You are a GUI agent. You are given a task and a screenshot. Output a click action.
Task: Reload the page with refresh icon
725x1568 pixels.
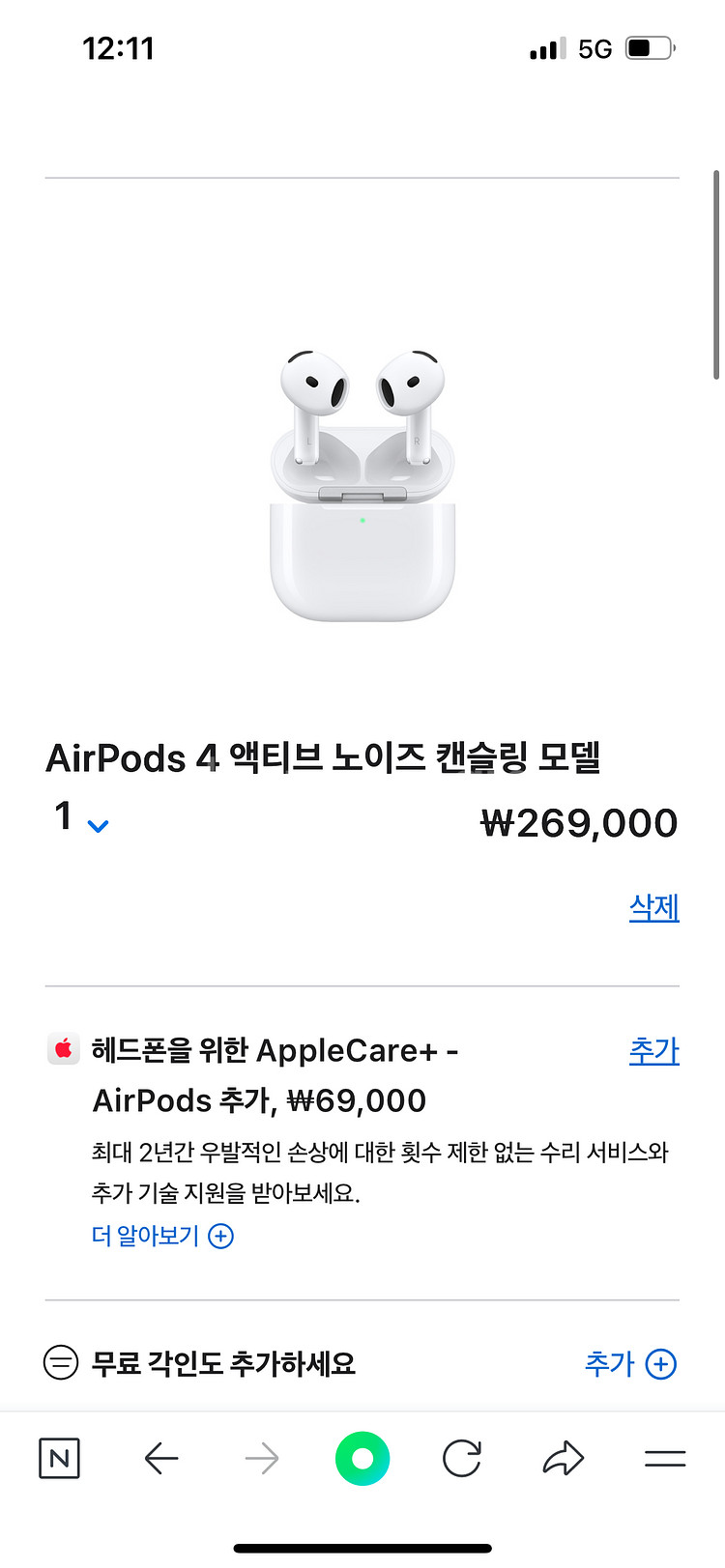(x=462, y=1458)
